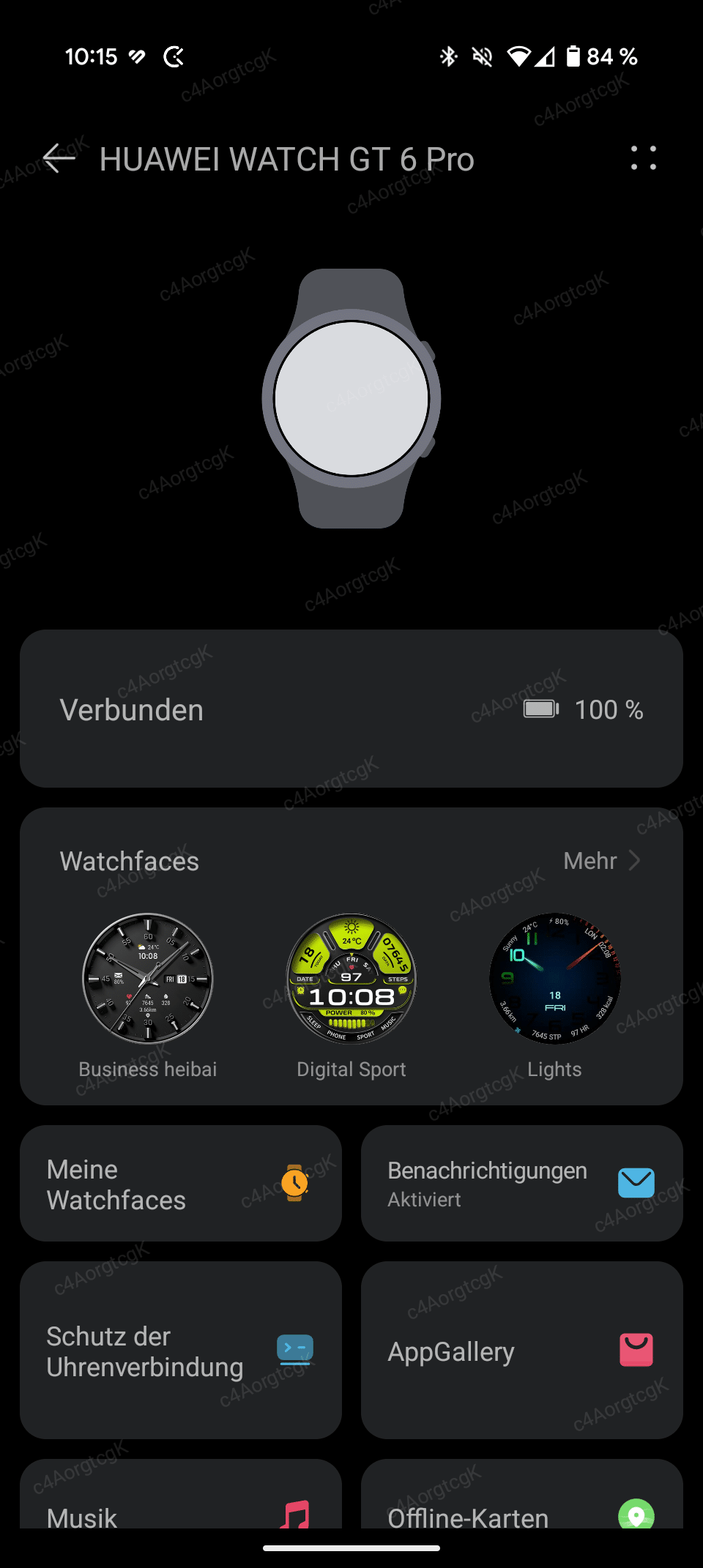
Task: Open Benachrichtigungen settings
Action: 521,1184
